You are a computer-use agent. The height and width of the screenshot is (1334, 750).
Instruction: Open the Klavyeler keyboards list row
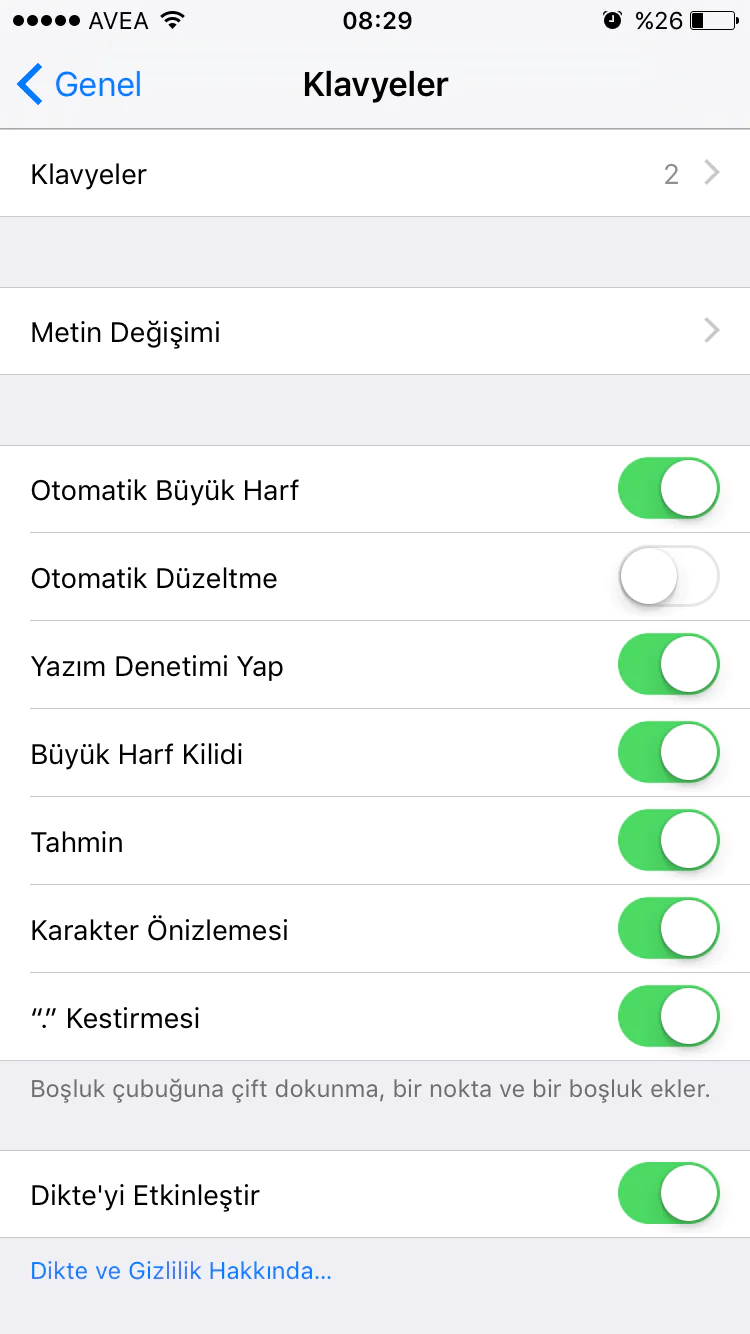tap(375, 174)
